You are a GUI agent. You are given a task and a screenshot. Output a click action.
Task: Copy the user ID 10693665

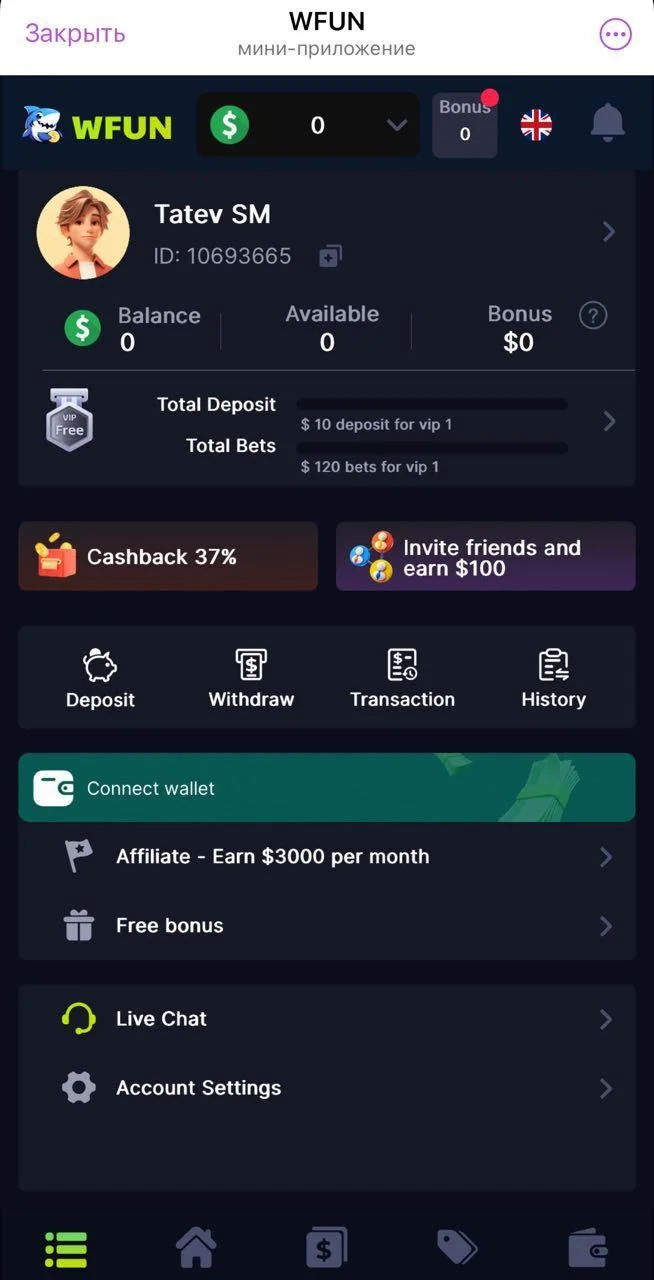click(x=330, y=257)
